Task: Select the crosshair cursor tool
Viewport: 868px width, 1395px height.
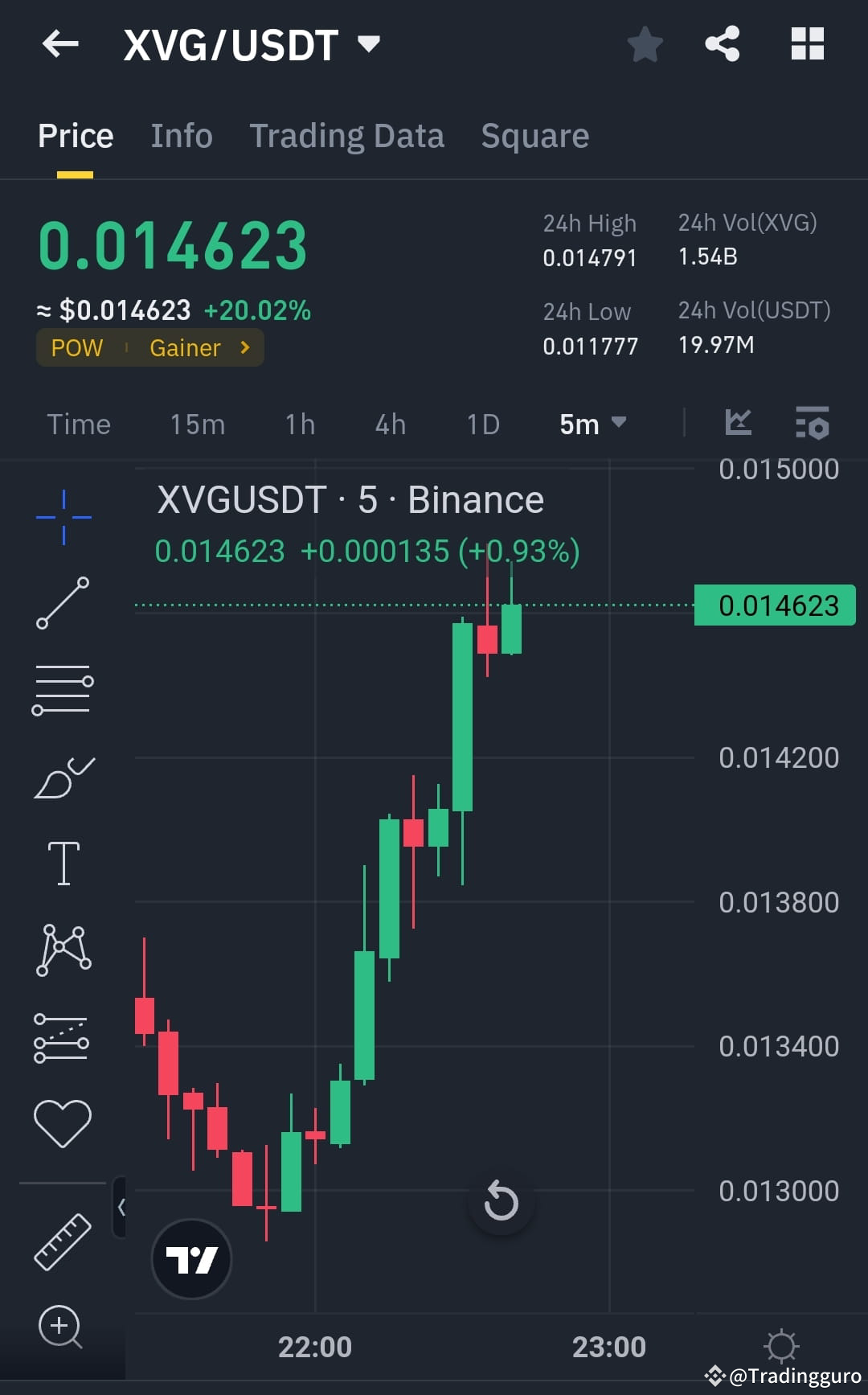Action: click(x=63, y=517)
